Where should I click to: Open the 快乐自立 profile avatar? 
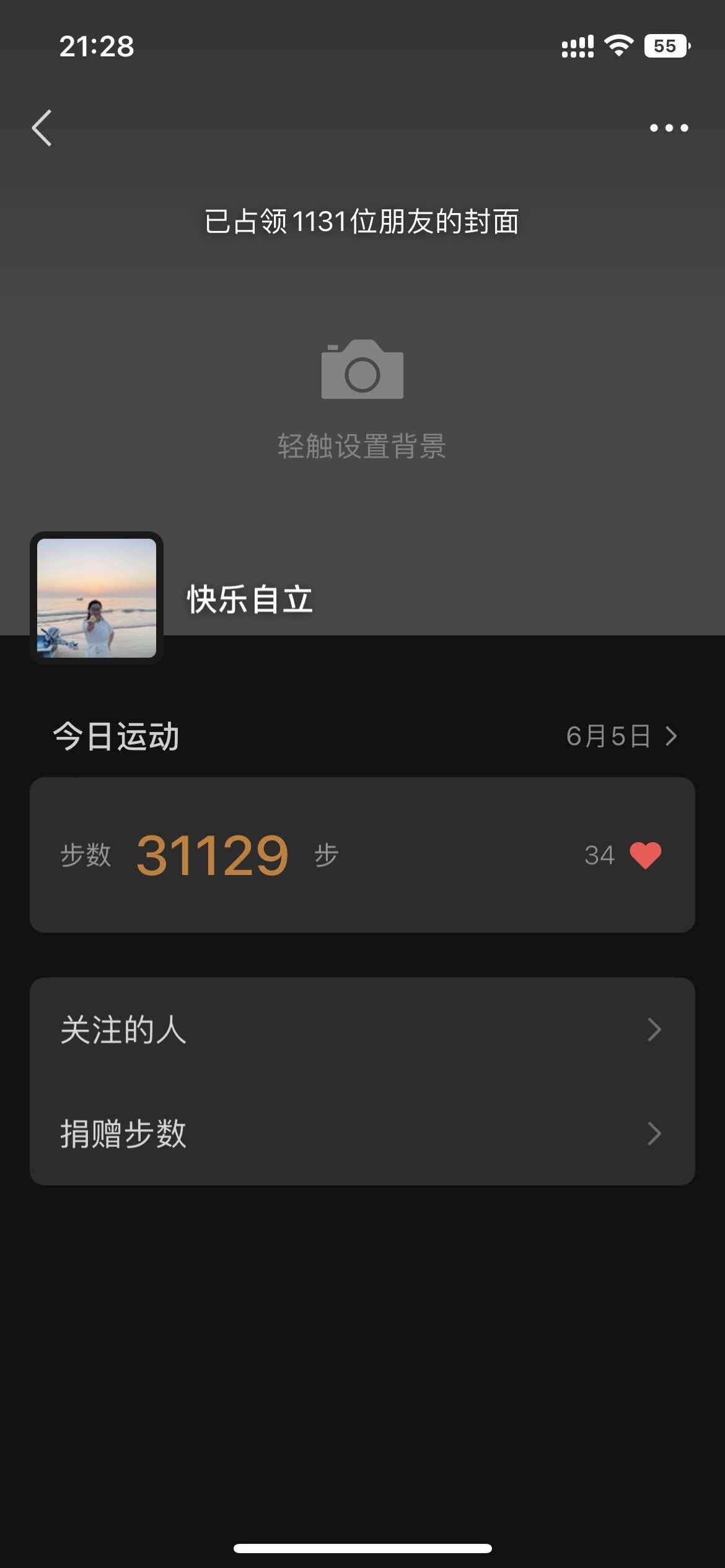coord(97,598)
